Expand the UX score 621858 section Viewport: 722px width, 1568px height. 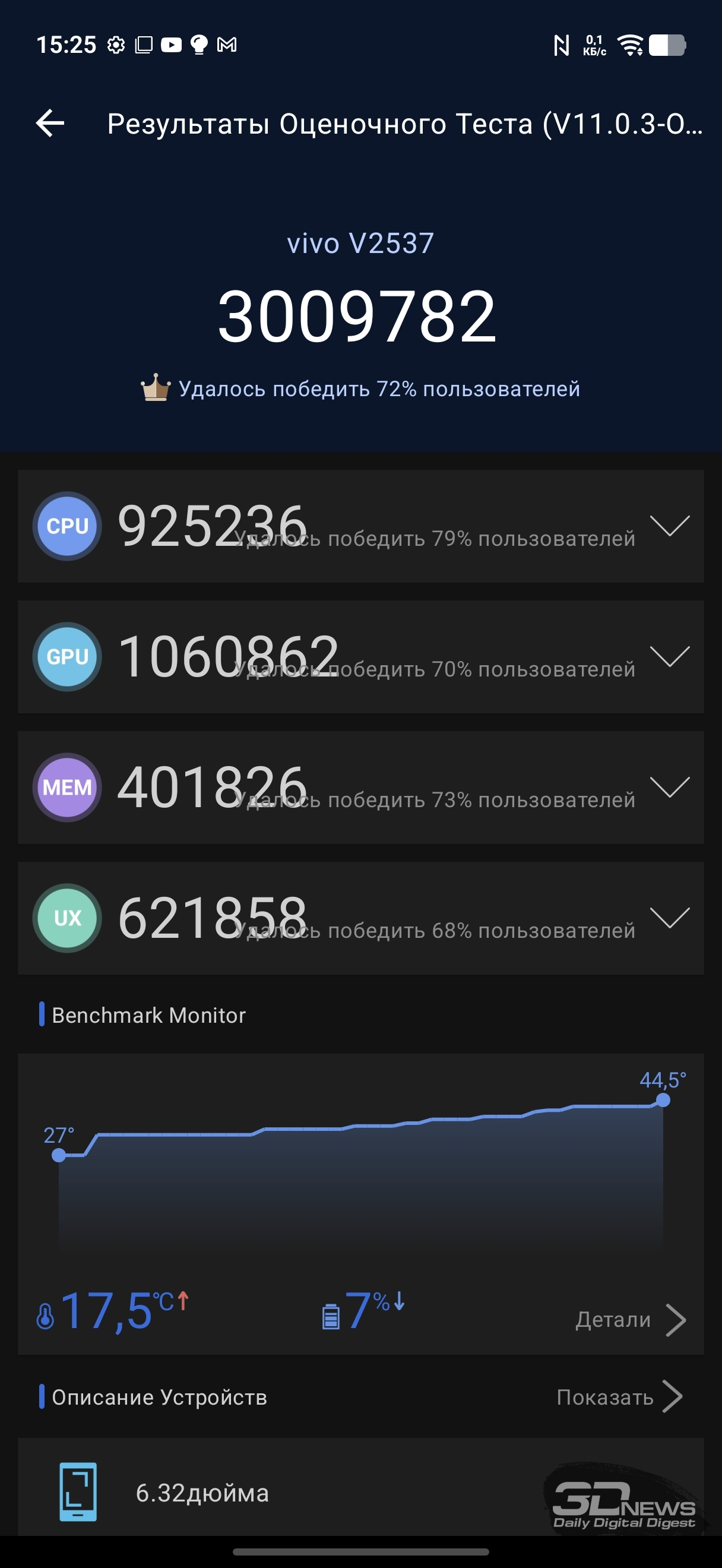pos(669,918)
